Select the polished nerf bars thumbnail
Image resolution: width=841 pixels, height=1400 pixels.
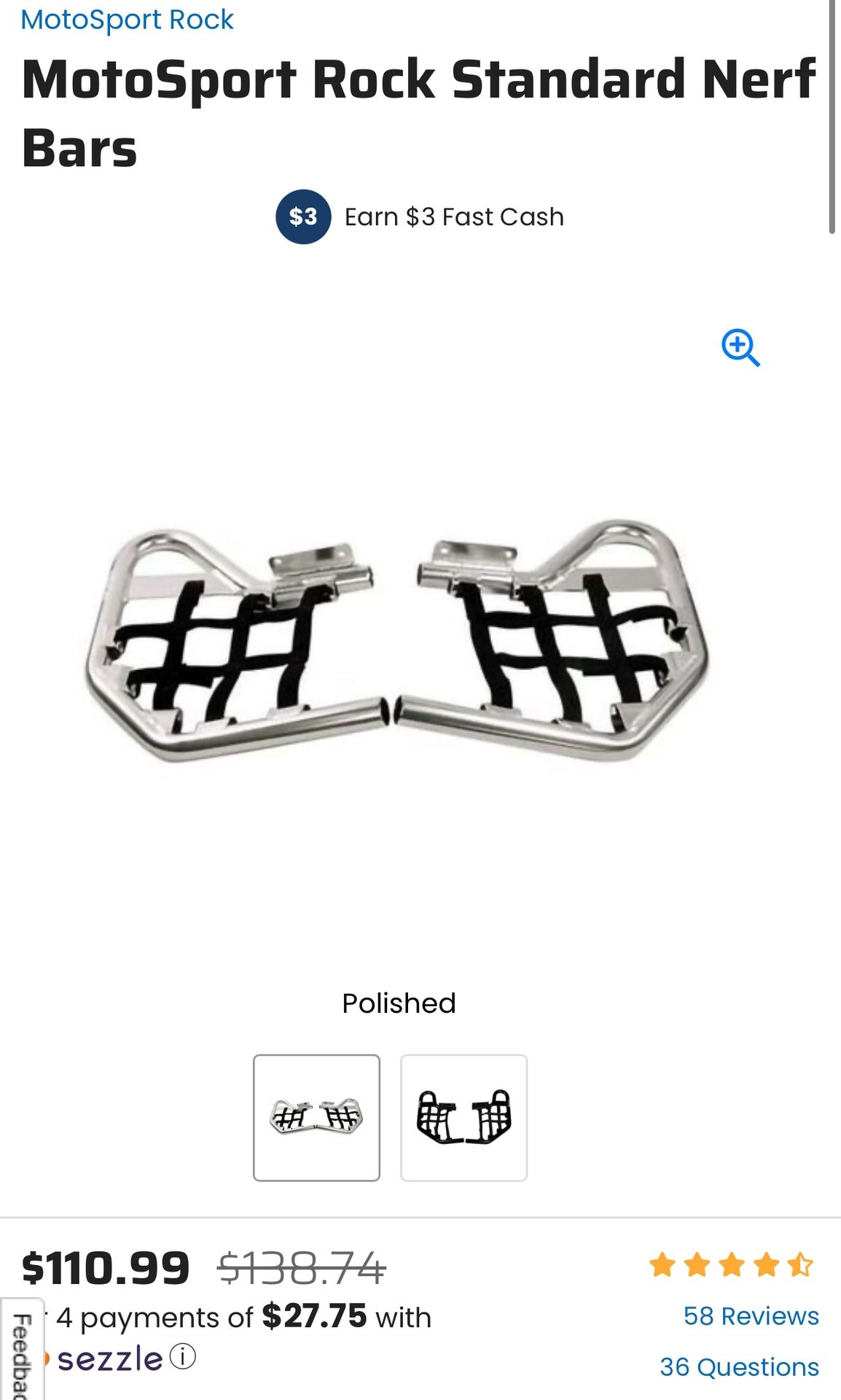click(x=316, y=1117)
